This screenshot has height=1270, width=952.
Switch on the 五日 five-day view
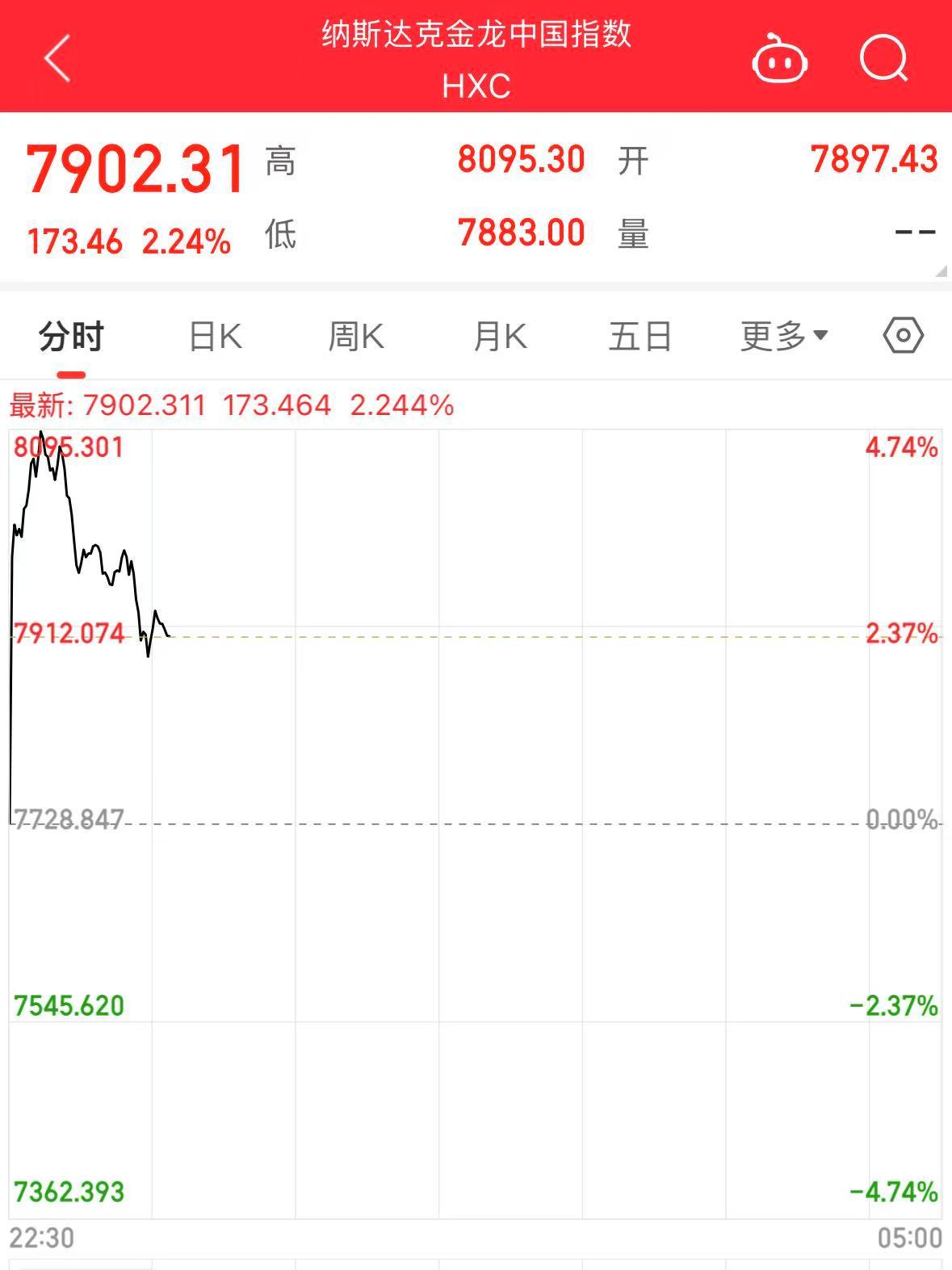point(639,335)
